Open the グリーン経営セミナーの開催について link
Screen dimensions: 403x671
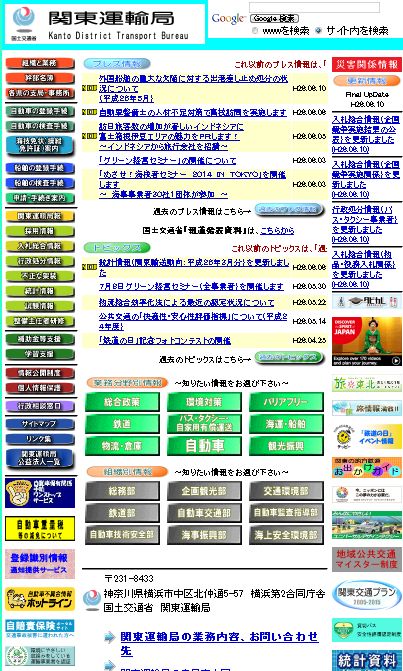point(167,161)
